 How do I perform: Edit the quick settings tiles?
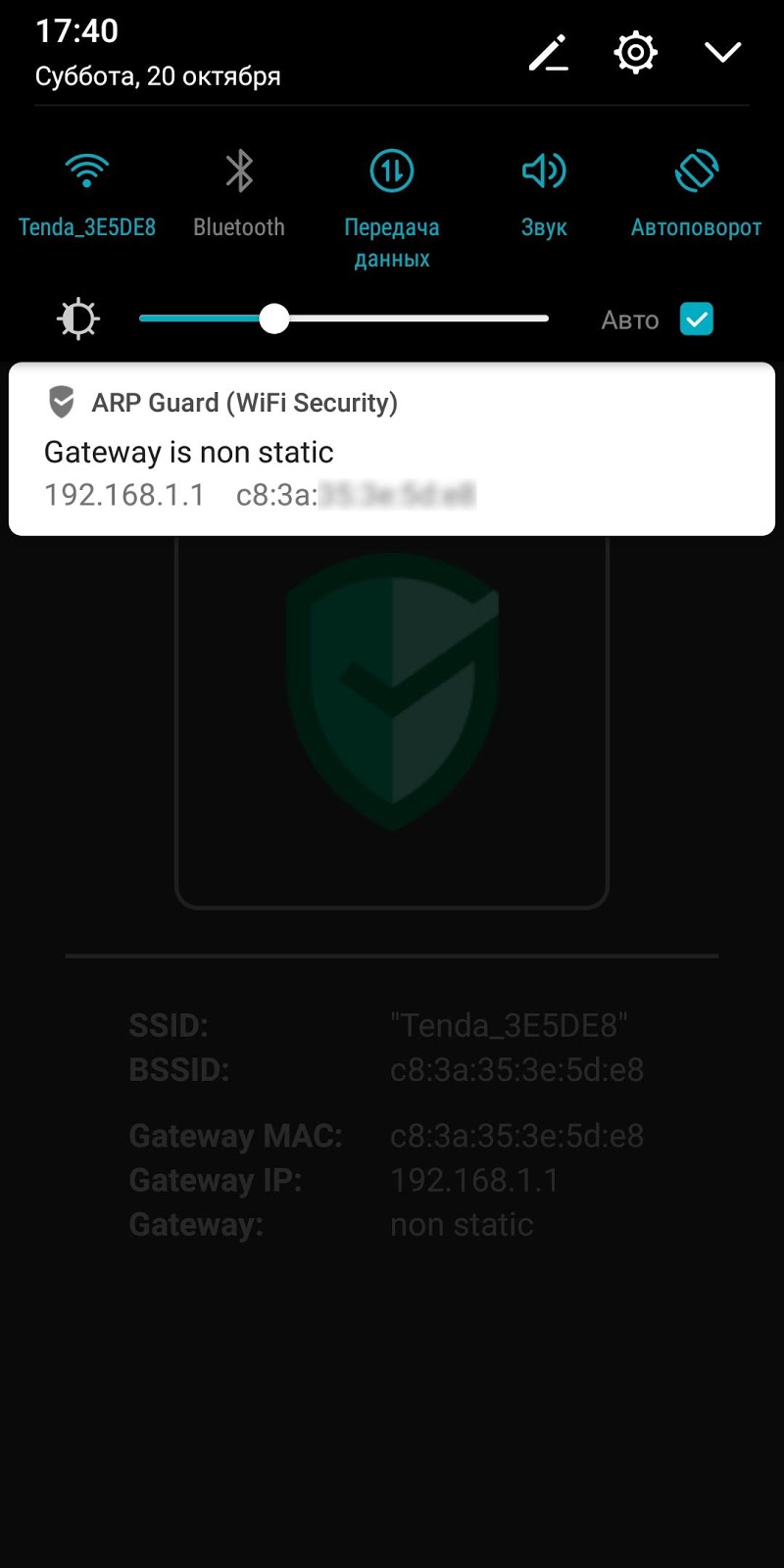click(x=549, y=53)
